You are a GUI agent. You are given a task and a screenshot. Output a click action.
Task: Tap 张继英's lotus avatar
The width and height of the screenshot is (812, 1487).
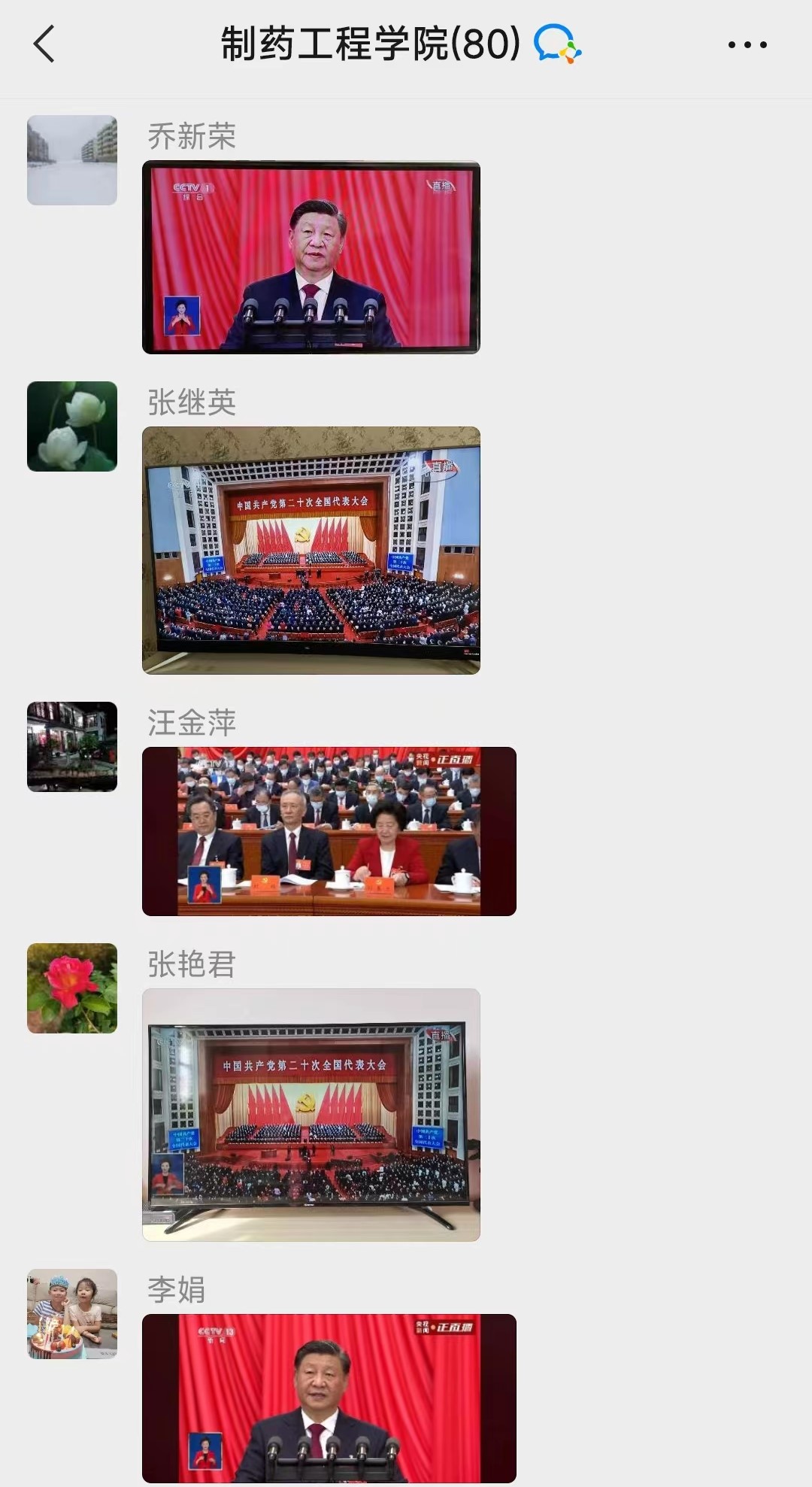[x=72, y=426]
